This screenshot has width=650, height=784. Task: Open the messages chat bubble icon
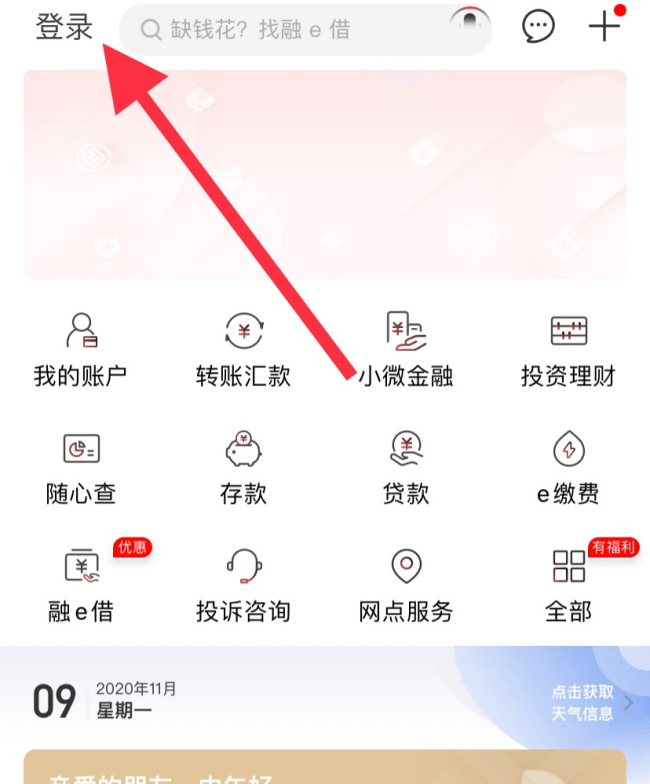pos(538,27)
